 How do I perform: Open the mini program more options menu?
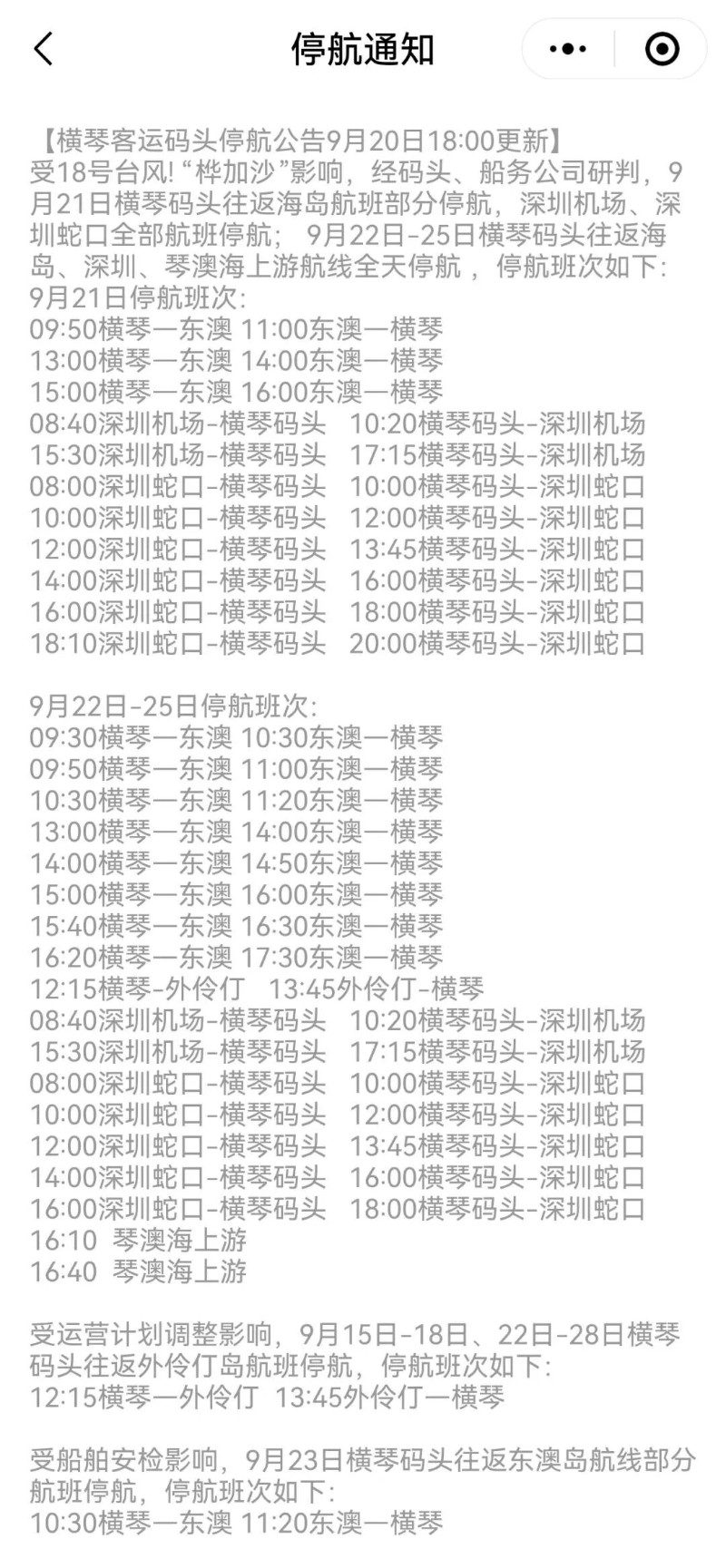568,49
